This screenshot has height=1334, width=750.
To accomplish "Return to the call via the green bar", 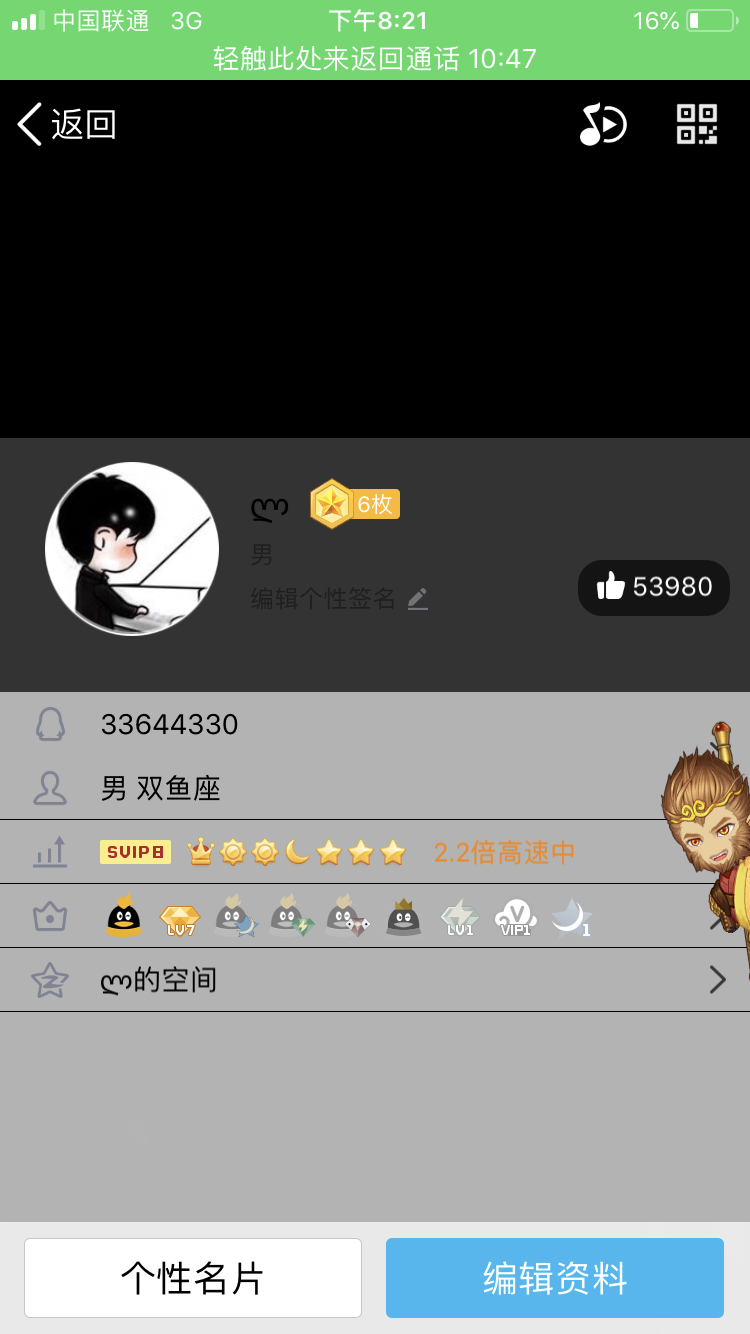I will tap(375, 59).
